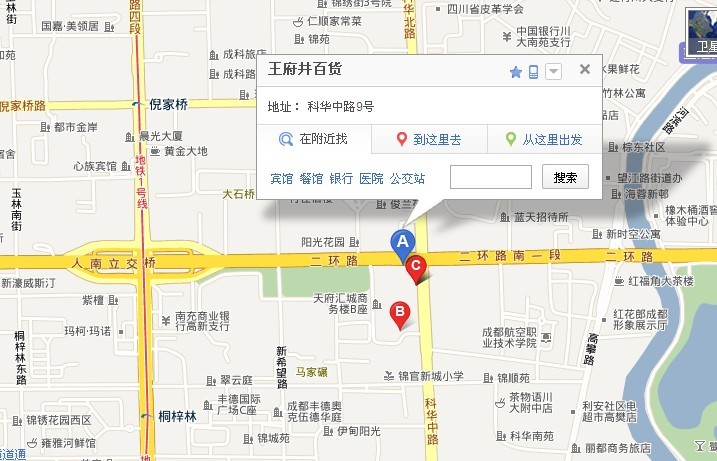Switch to satellite view
This screenshot has height=461, width=717.
pyautogui.click(x=703, y=38)
